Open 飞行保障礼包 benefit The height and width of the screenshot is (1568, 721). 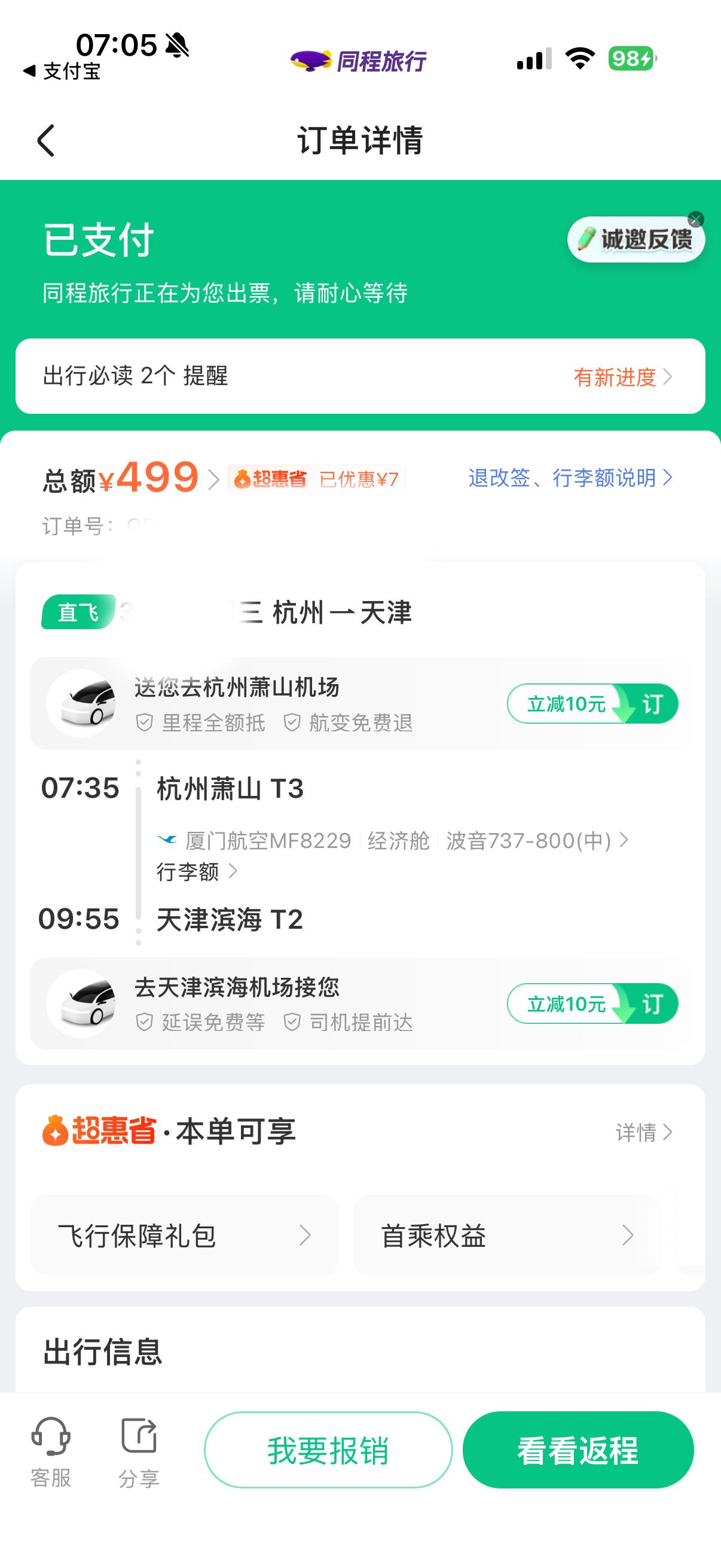(184, 1235)
